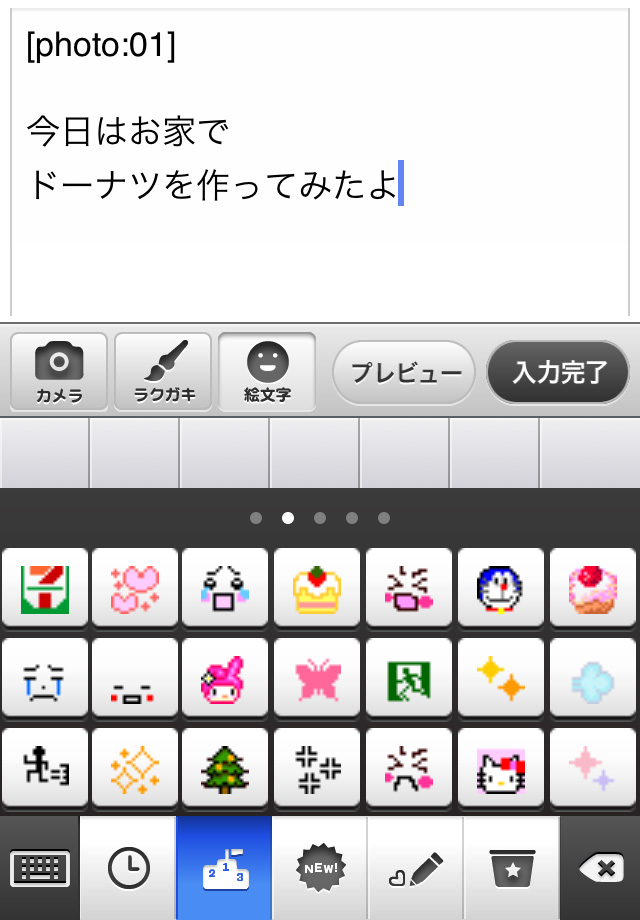Open the カメラ camera button
The width and height of the screenshot is (640, 920).
(x=59, y=372)
